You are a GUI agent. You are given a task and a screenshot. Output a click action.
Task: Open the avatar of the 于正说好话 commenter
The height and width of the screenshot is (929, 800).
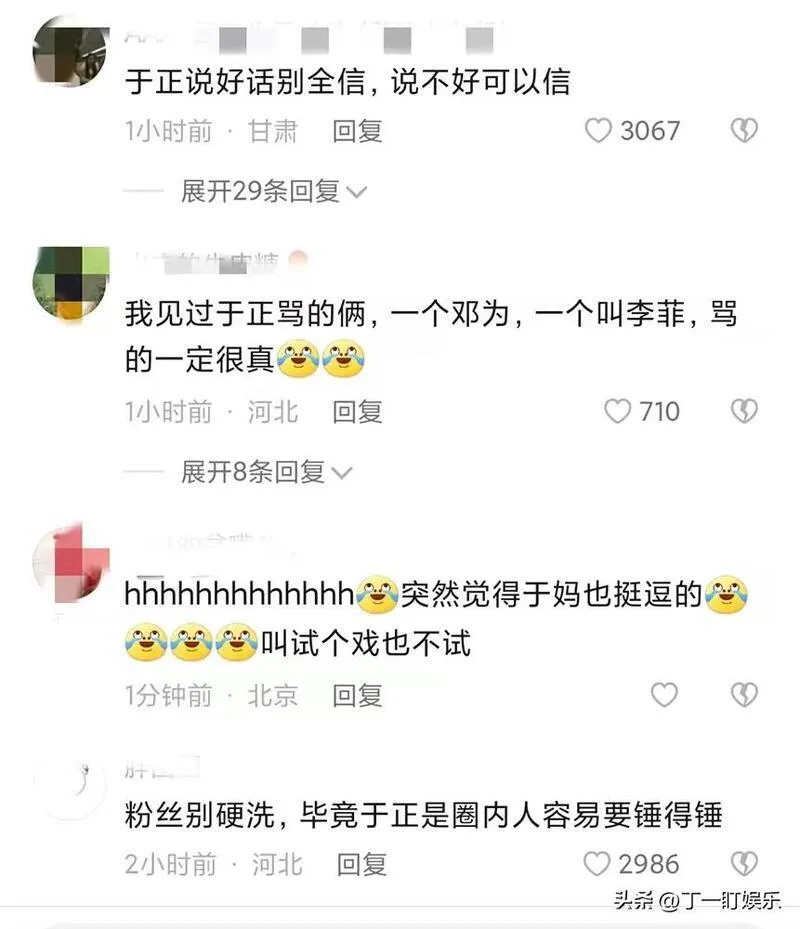(70, 51)
